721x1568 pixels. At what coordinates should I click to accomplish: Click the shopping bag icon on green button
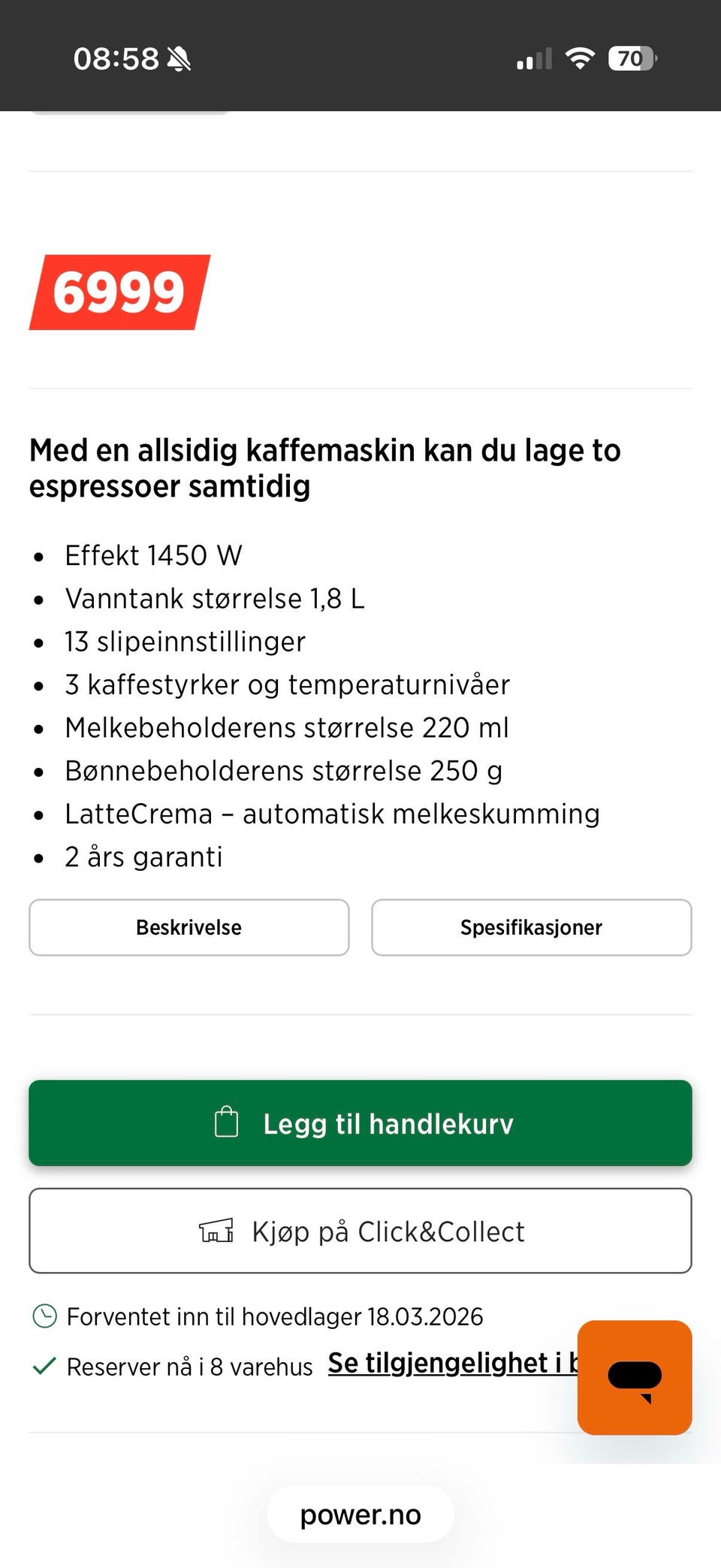[x=226, y=1122]
